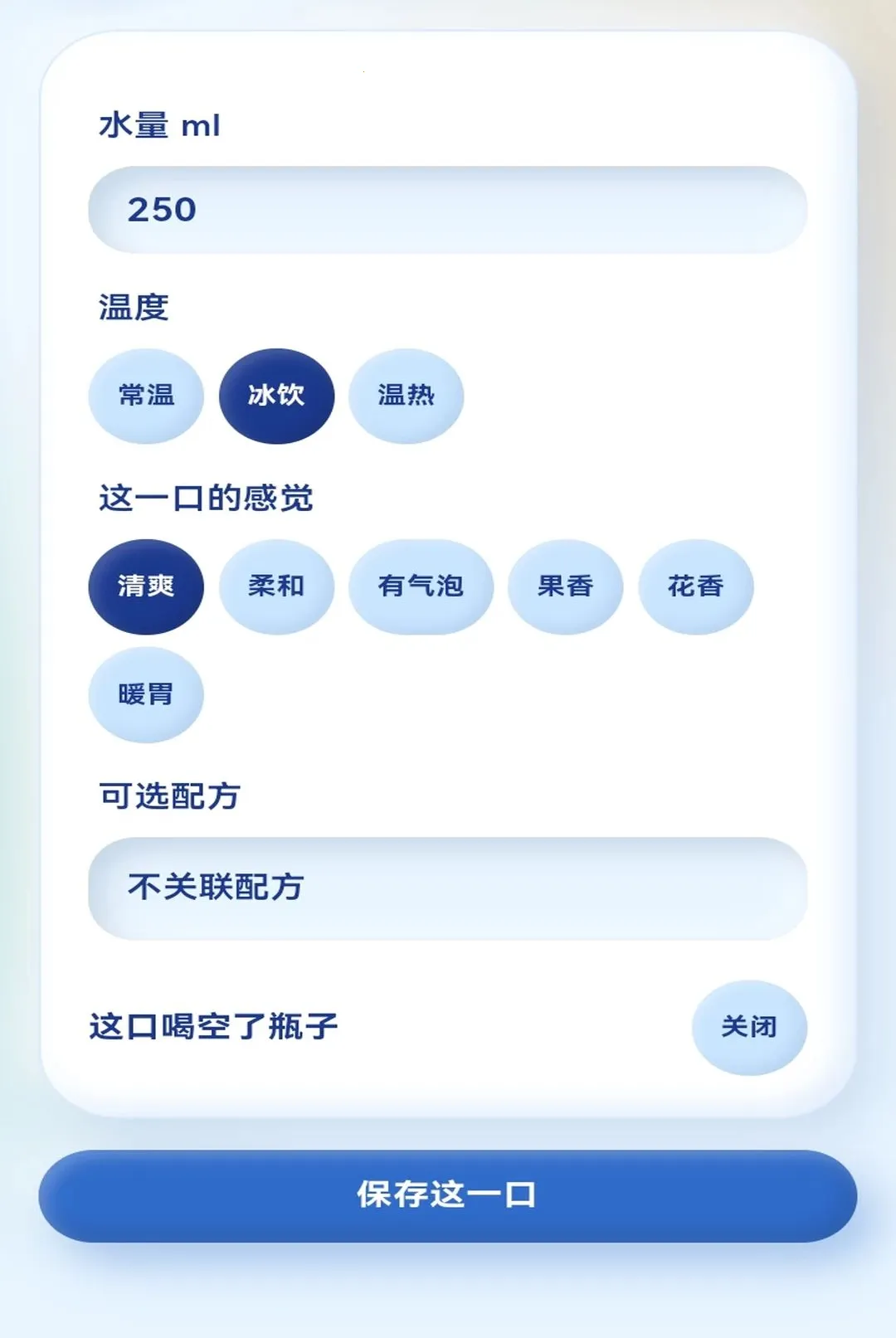Save with 保存这一口 button
This screenshot has height=1338, width=896.
tap(448, 1195)
